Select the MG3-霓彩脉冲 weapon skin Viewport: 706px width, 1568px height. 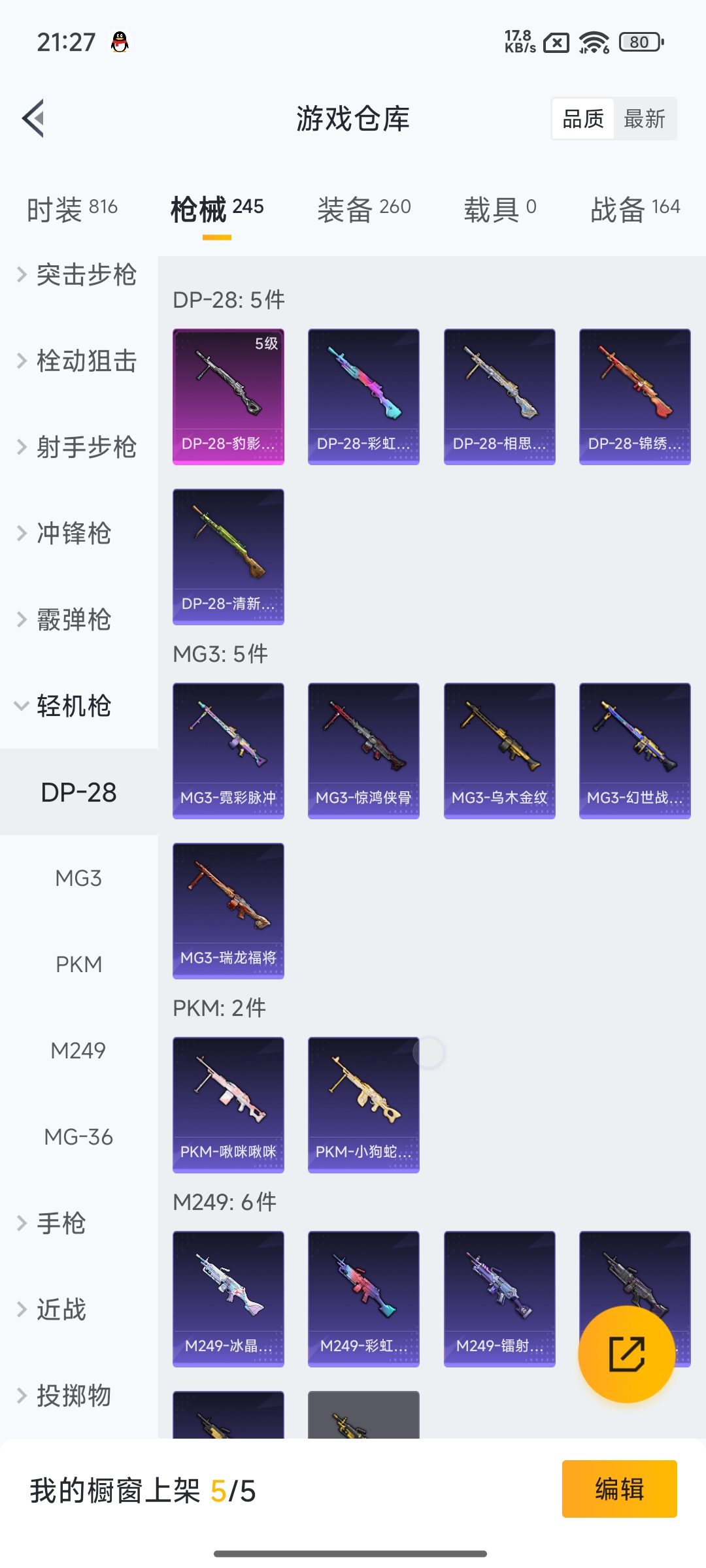pyautogui.click(x=229, y=750)
